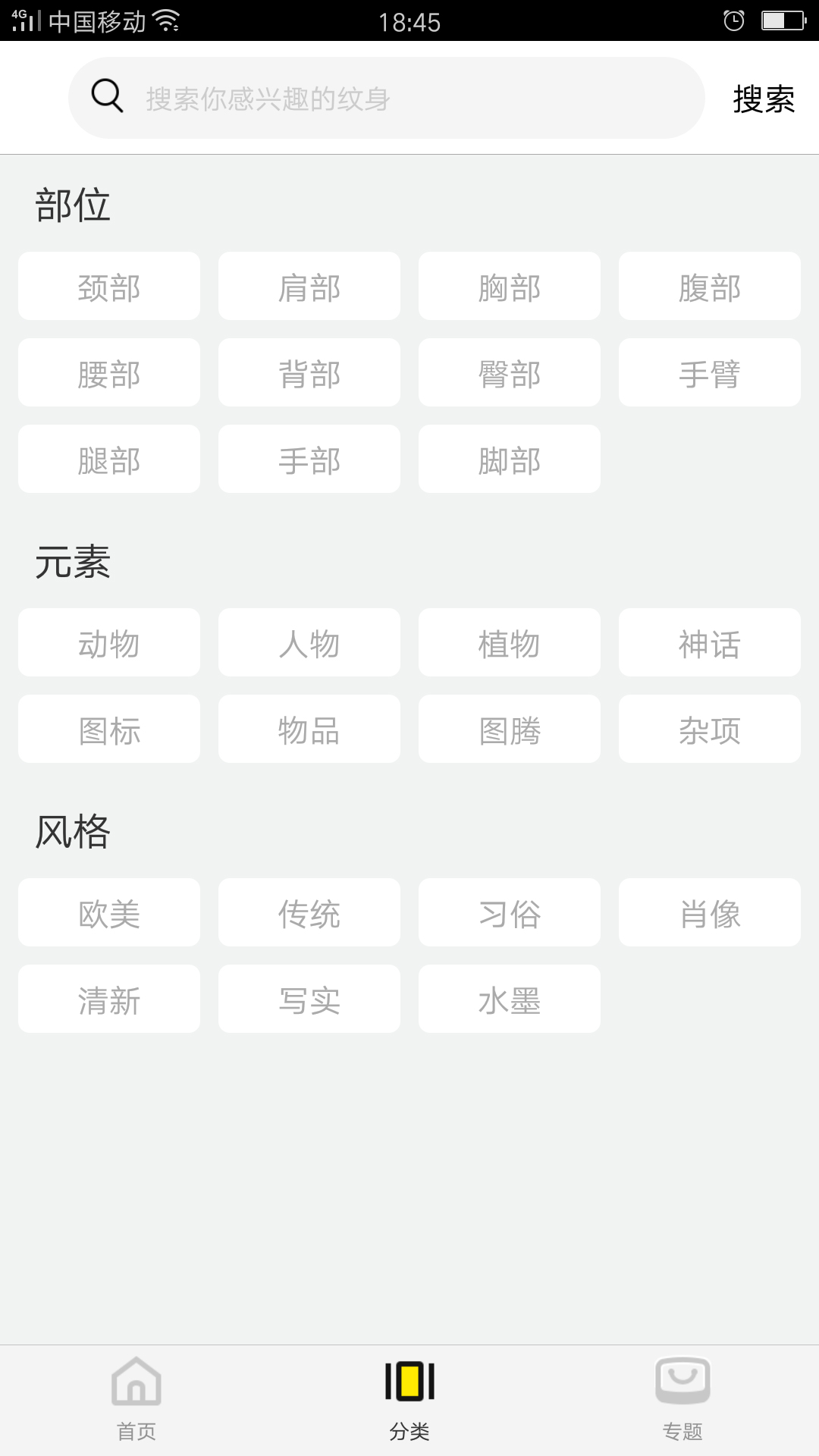Browse the 肖像 style category

click(709, 913)
